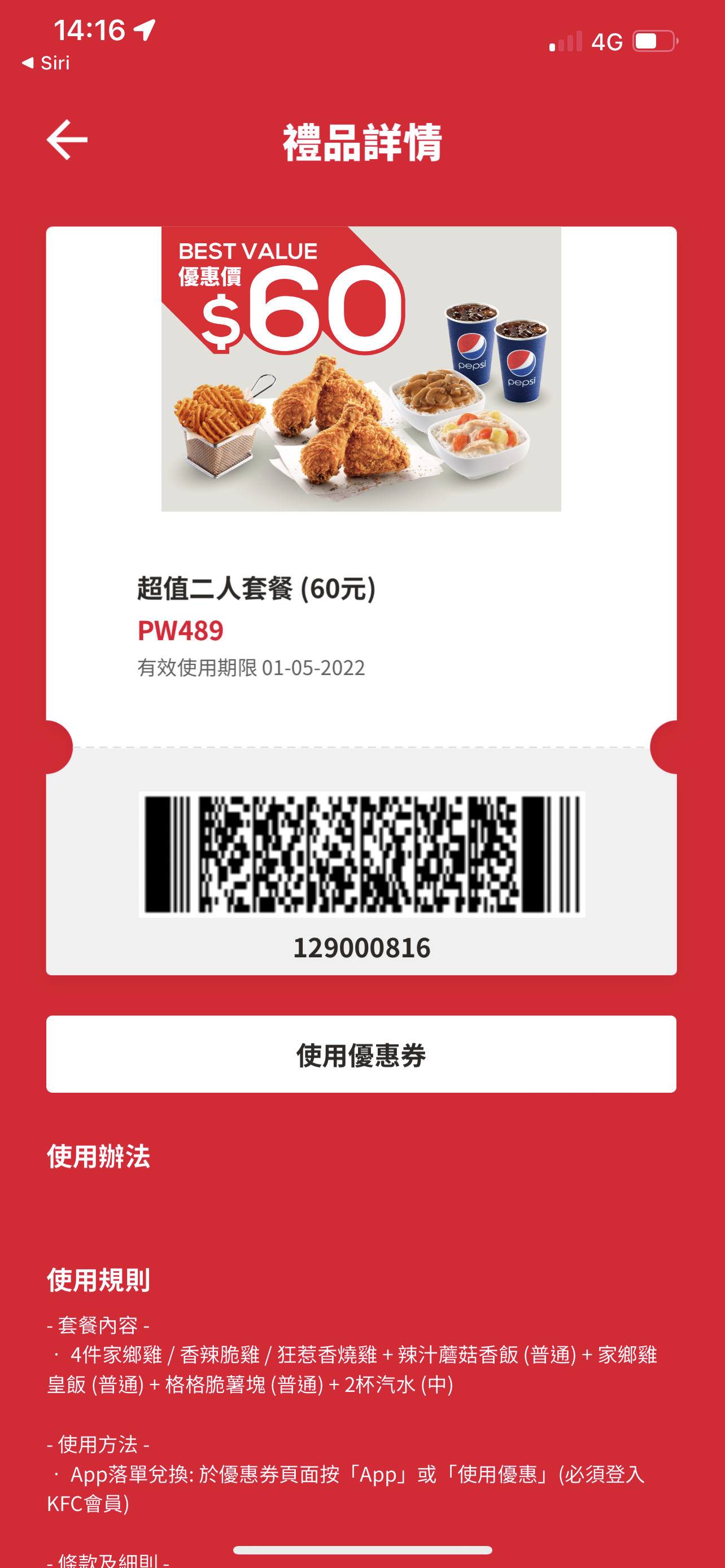
Task: Tap the 使用優惠券 redeem button
Action: pyautogui.click(x=361, y=1054)
